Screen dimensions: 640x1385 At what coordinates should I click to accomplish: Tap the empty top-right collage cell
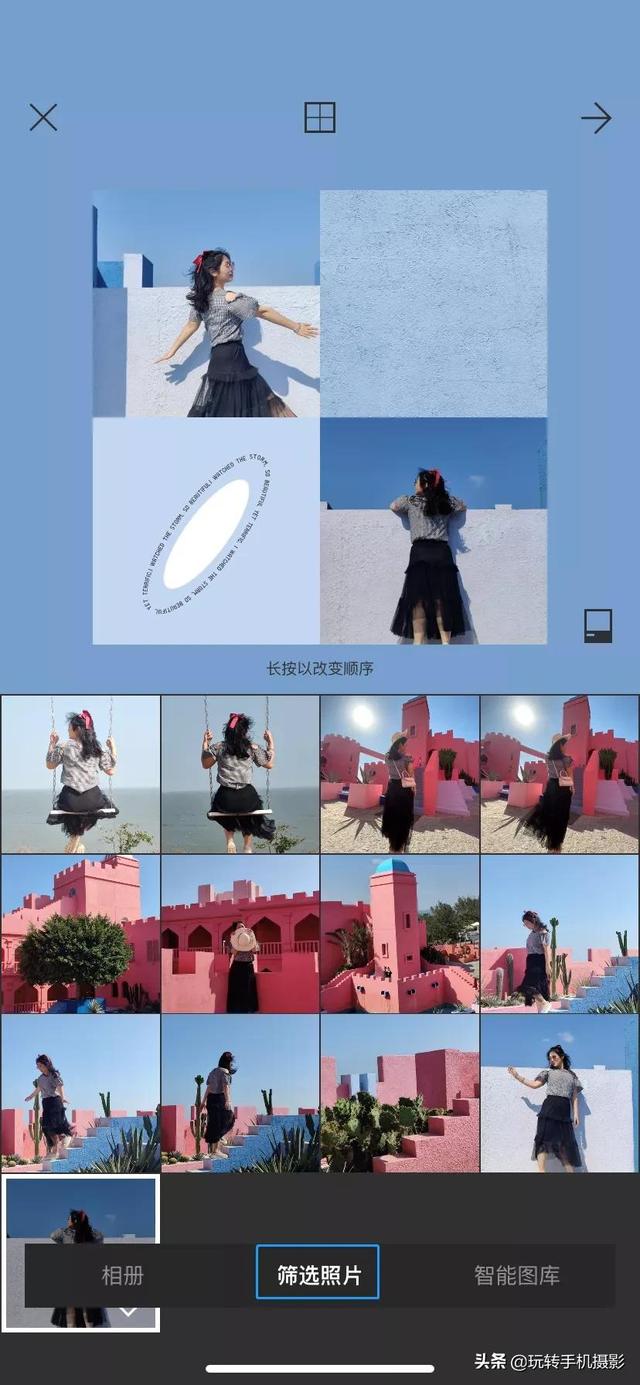click(x=433, y=304)
